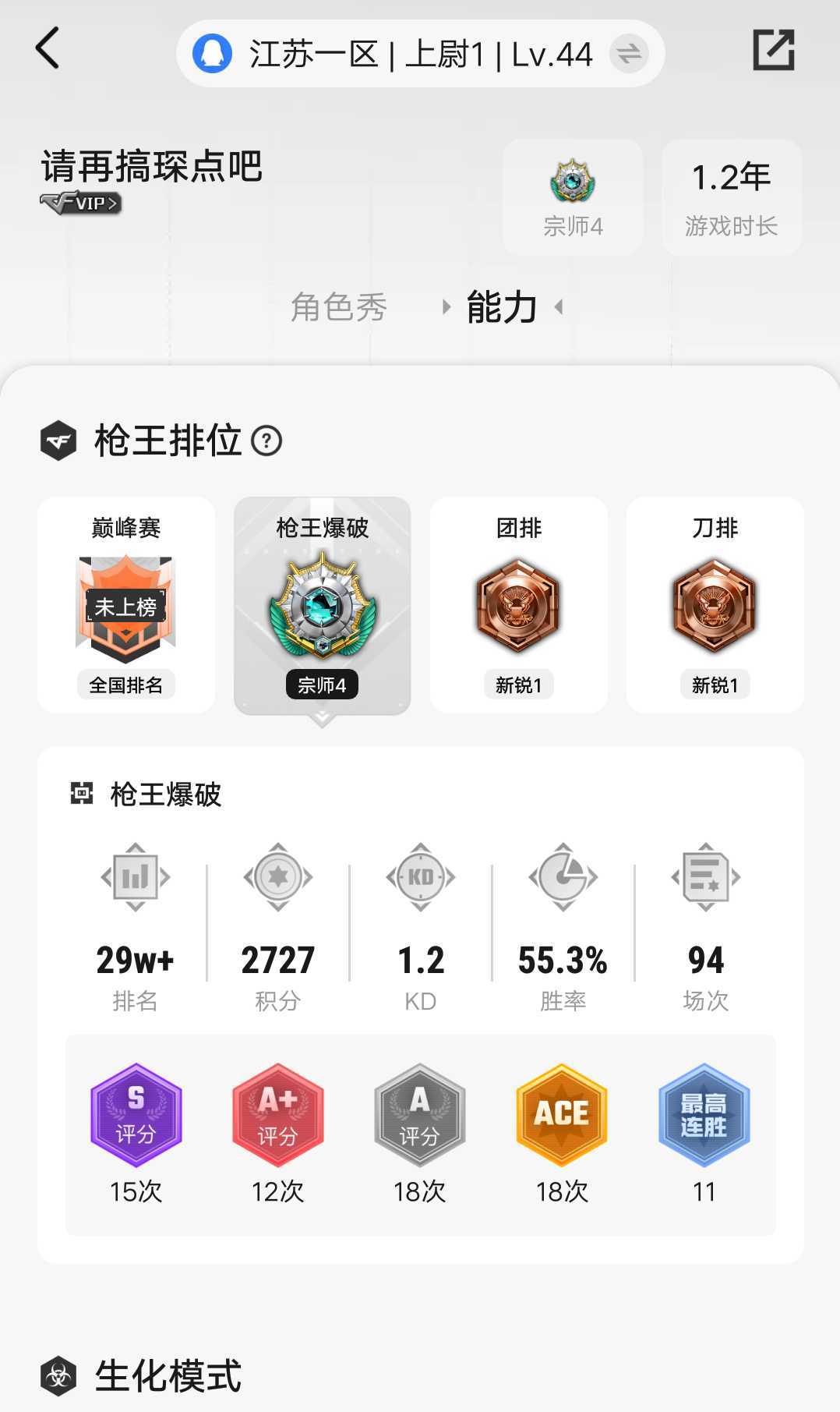Screen dimensions: 840x1412
Task: View 巅峰赛 ranking card
Action: 126,605
